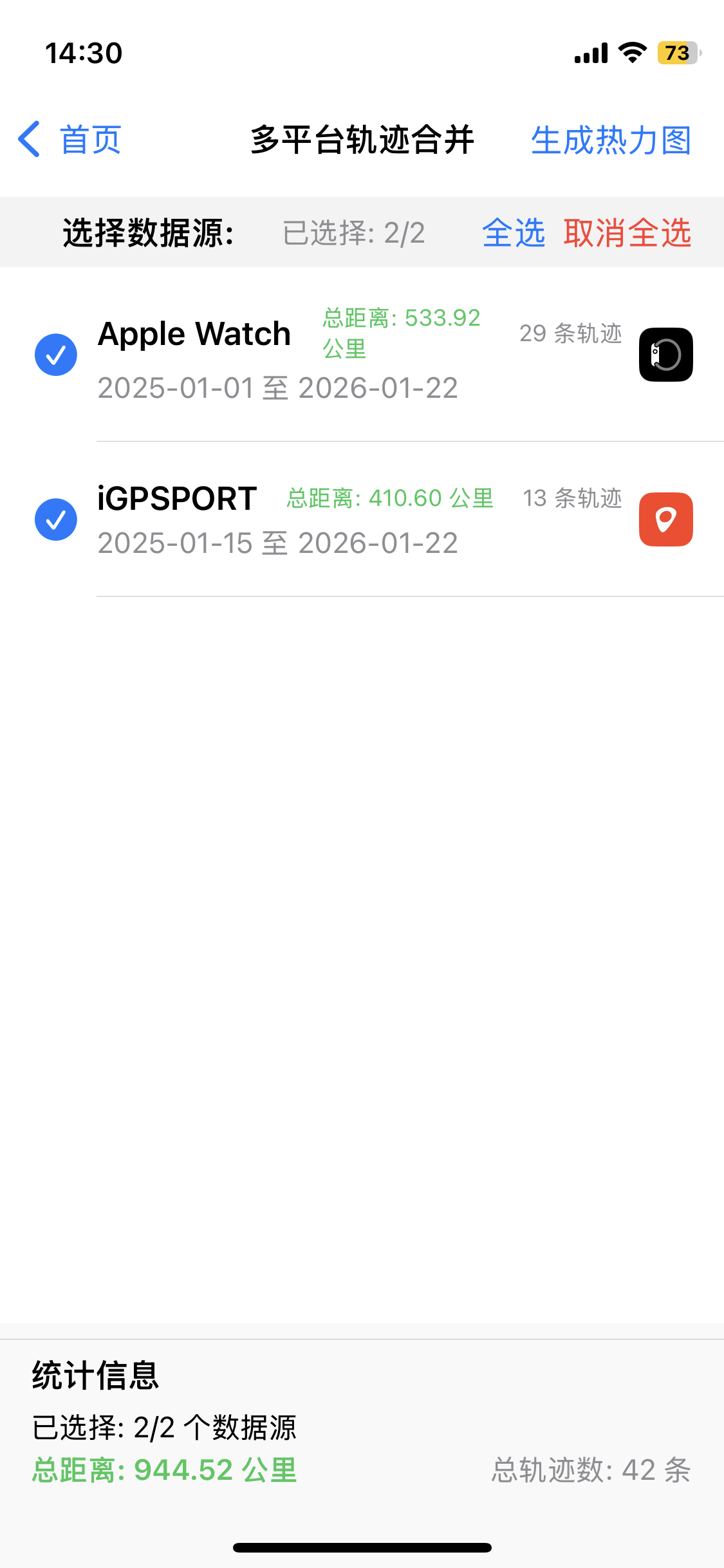Click the blue checkmark beside iGPSPORT
724x1568 pixels.
56,519
